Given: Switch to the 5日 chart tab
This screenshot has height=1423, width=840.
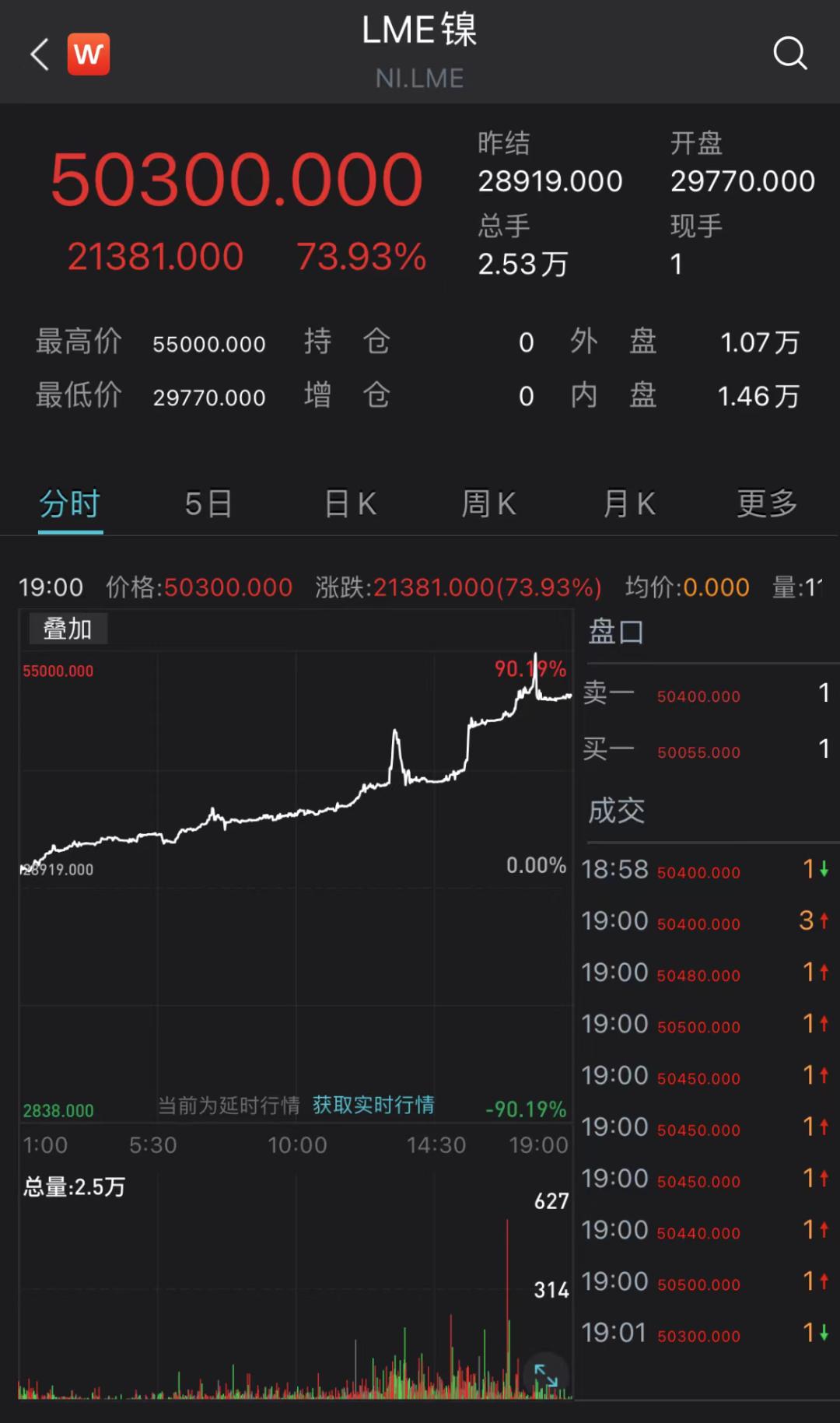Looking at the screenshot, I should click(208, 504).
